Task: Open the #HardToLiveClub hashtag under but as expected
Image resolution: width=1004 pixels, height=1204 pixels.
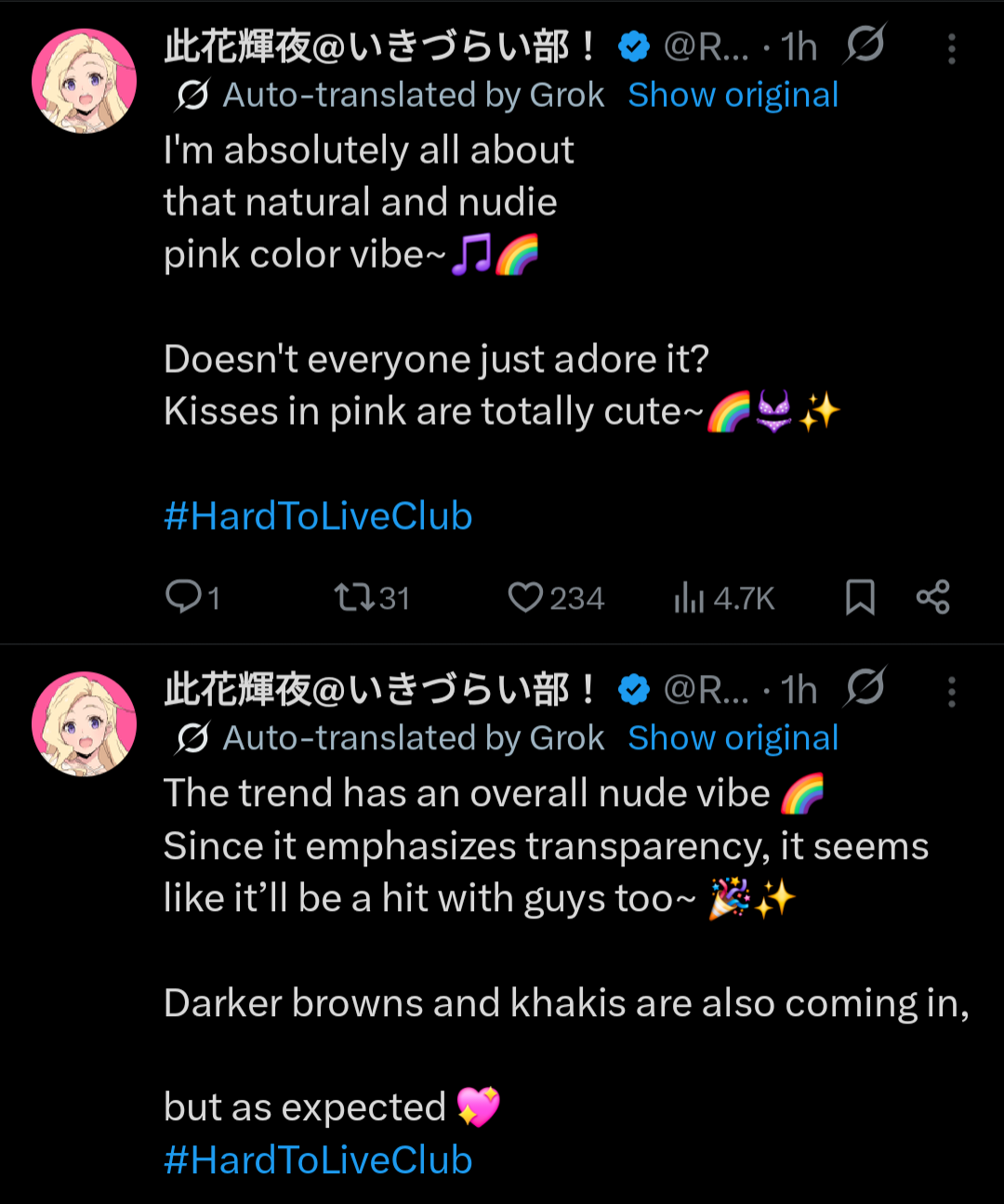Action: pyautogui.click(x=318, y=1159)
